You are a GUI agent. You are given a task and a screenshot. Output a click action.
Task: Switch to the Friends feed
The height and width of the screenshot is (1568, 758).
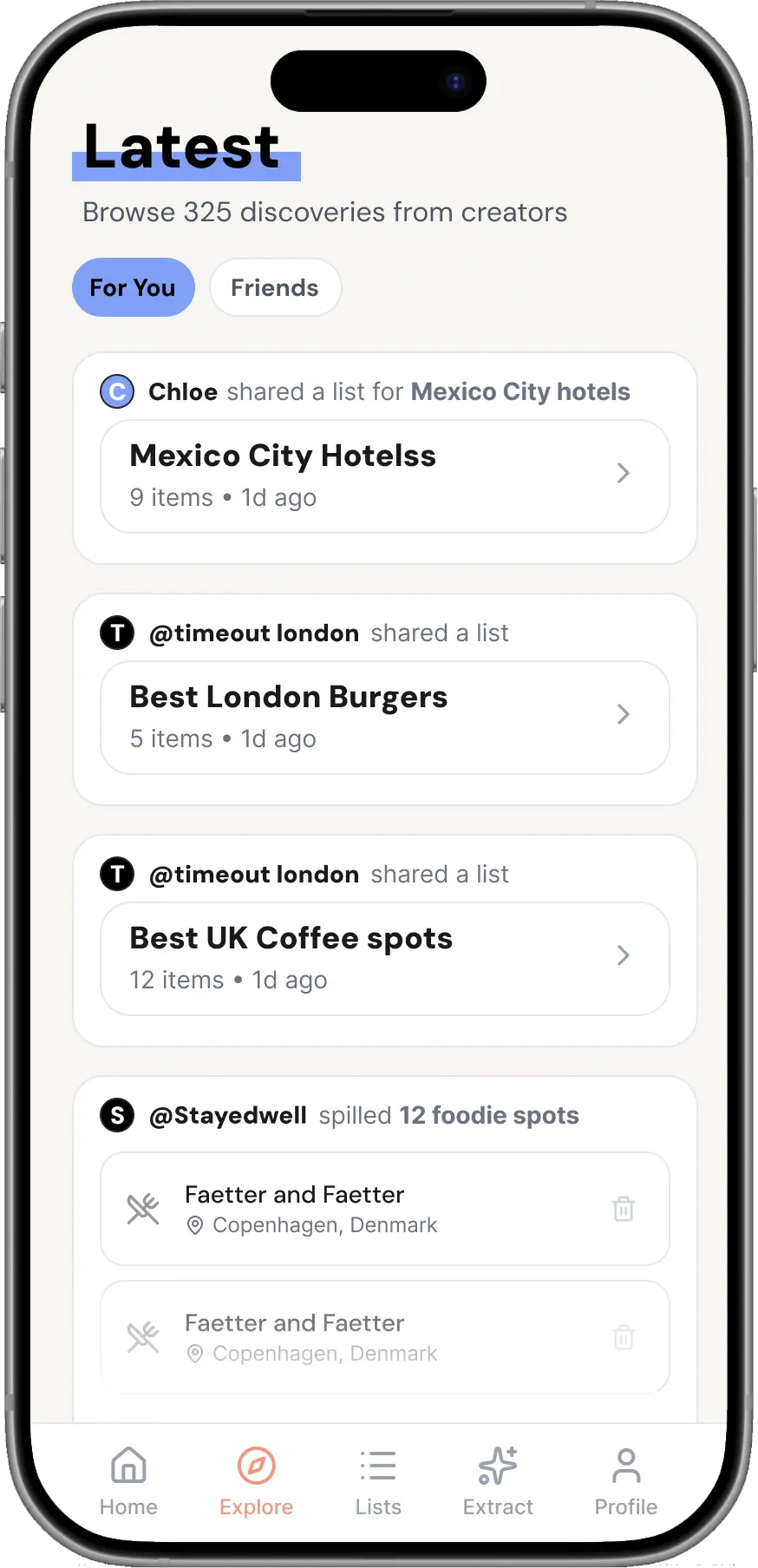(275, 287)
